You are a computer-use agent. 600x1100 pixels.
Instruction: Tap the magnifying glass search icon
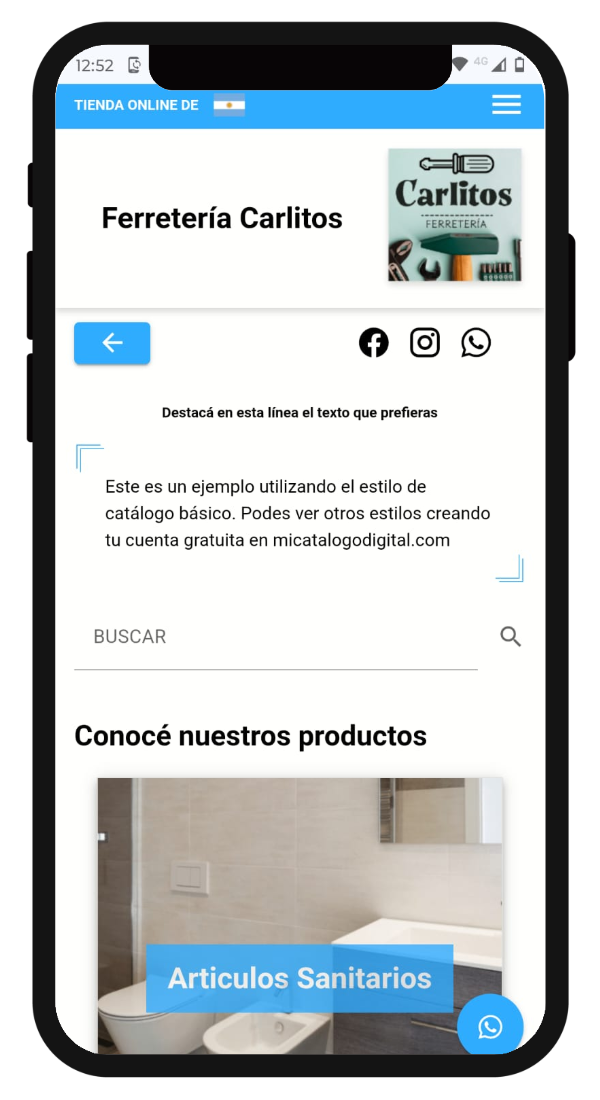(x=511, y=637)
